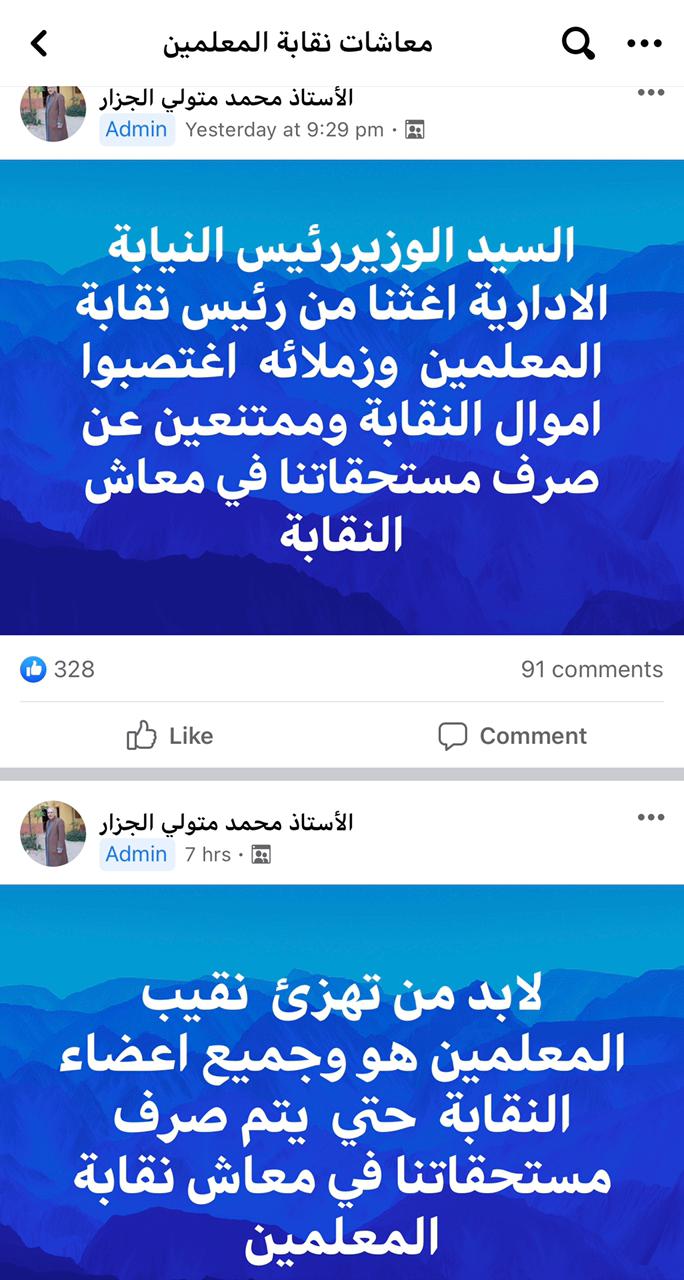Screen dimensions: 684x1280
Task: Search inside this group
Action: point(578,43)
